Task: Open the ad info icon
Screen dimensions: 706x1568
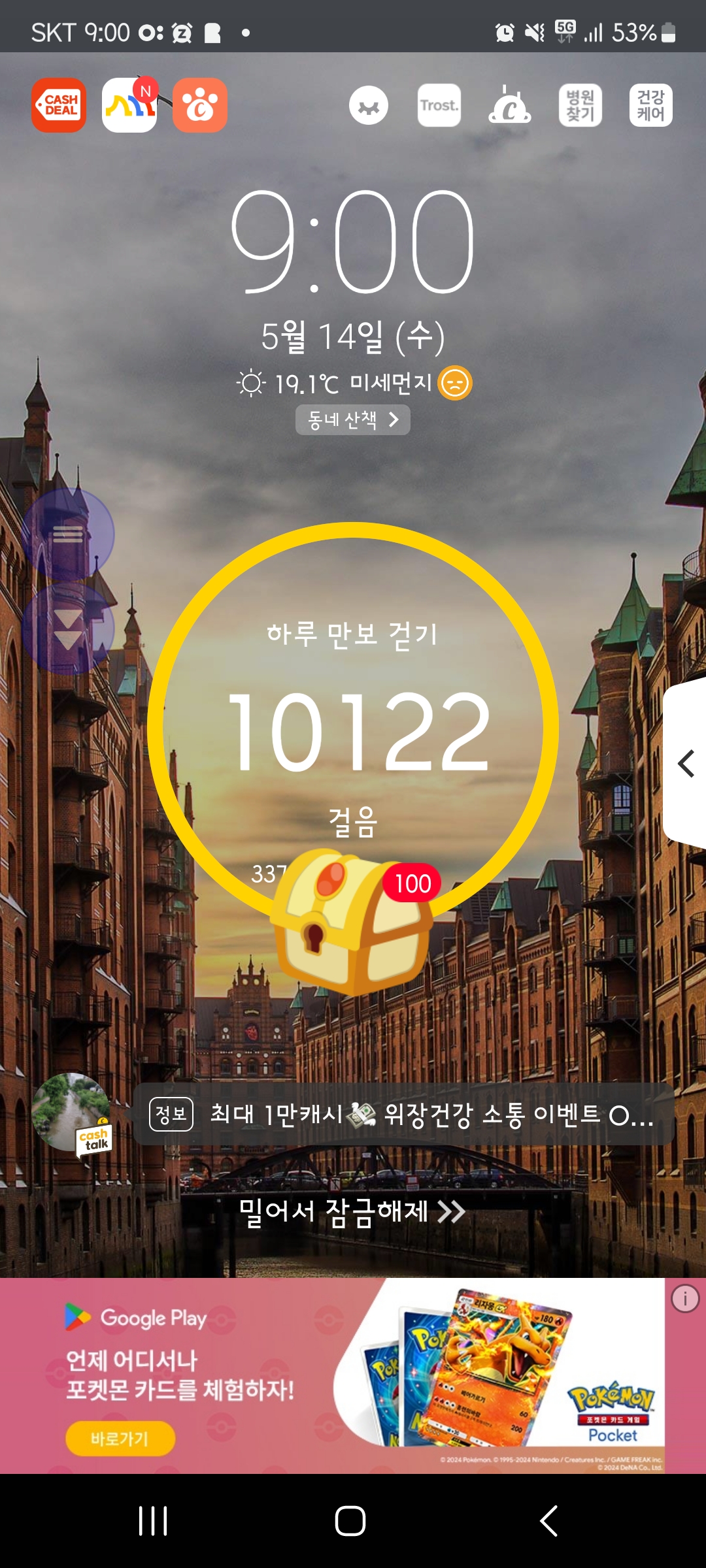Action: pyautogui.click(x=685, y=1298)
